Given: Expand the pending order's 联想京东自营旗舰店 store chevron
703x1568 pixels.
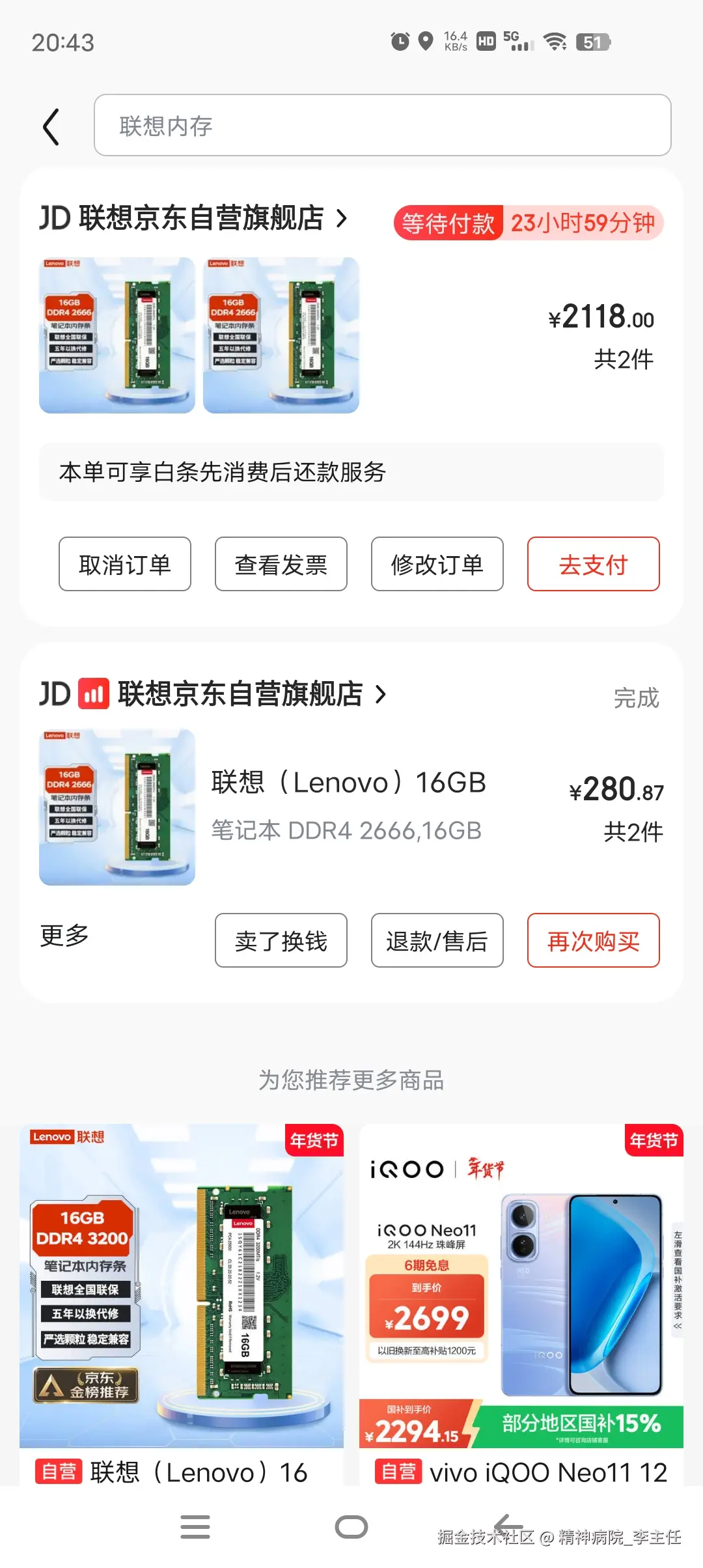Looking at the screenshot, I should (342, 218).
